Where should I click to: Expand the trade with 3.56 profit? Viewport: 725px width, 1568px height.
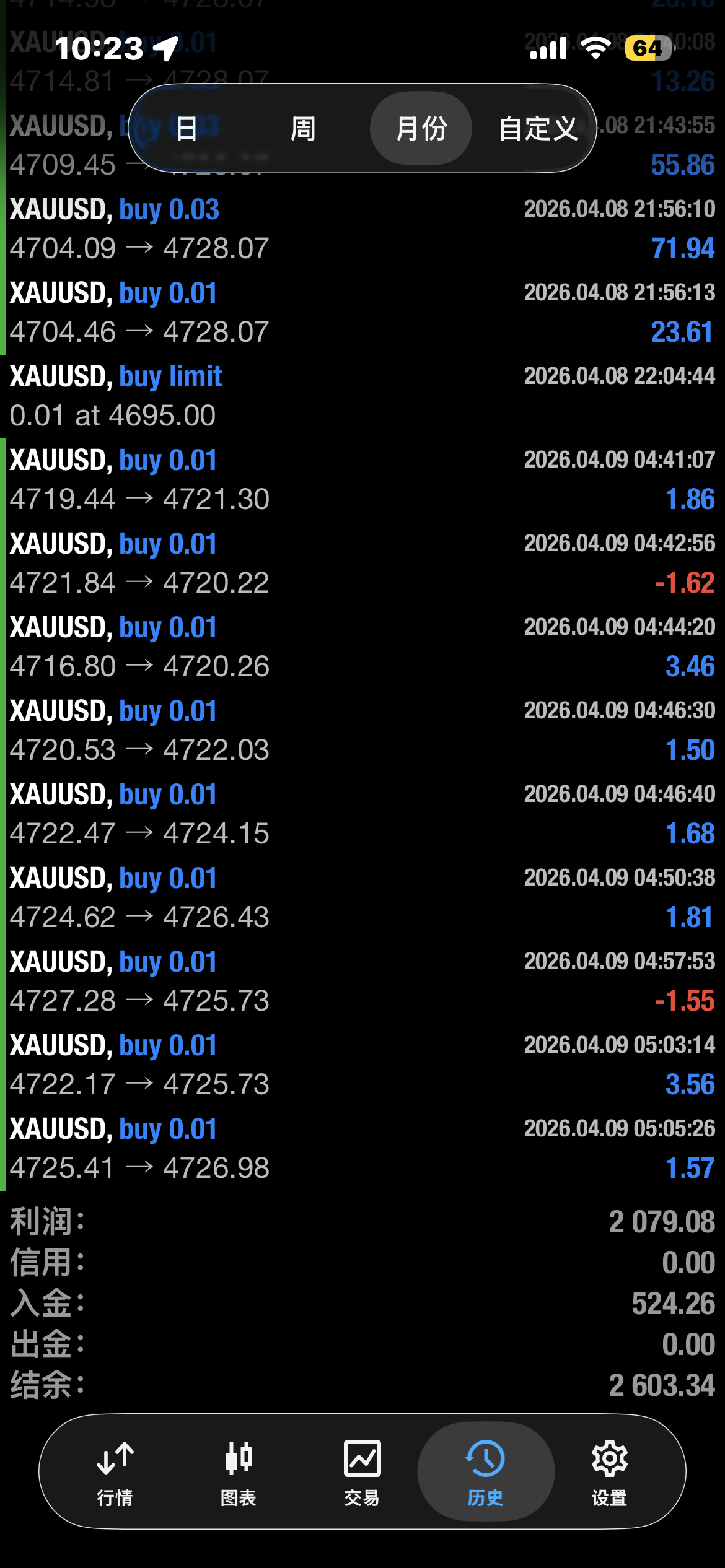point(362,1065)
